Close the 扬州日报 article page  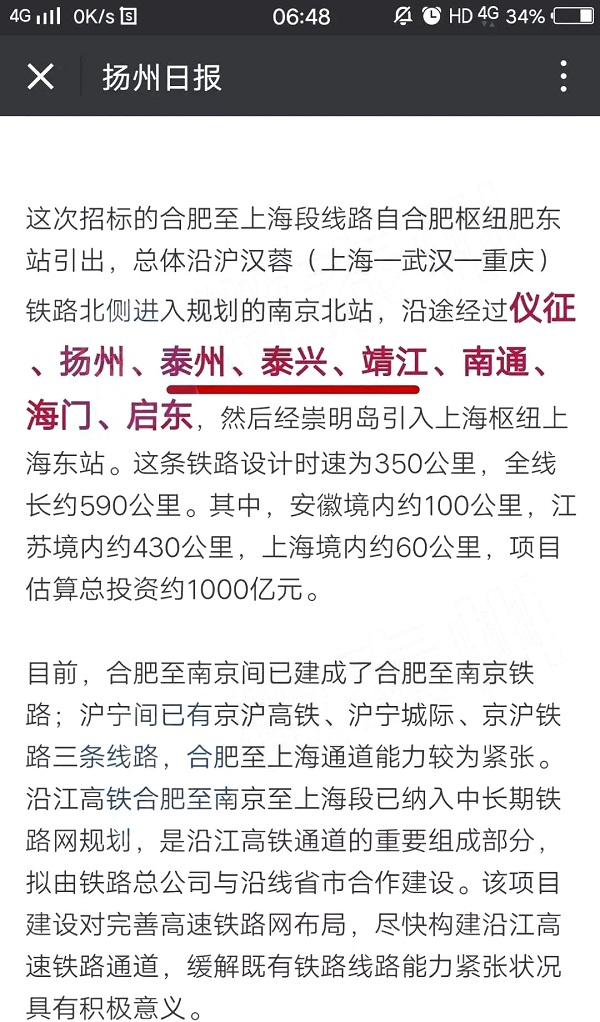(x=40, y=77)
